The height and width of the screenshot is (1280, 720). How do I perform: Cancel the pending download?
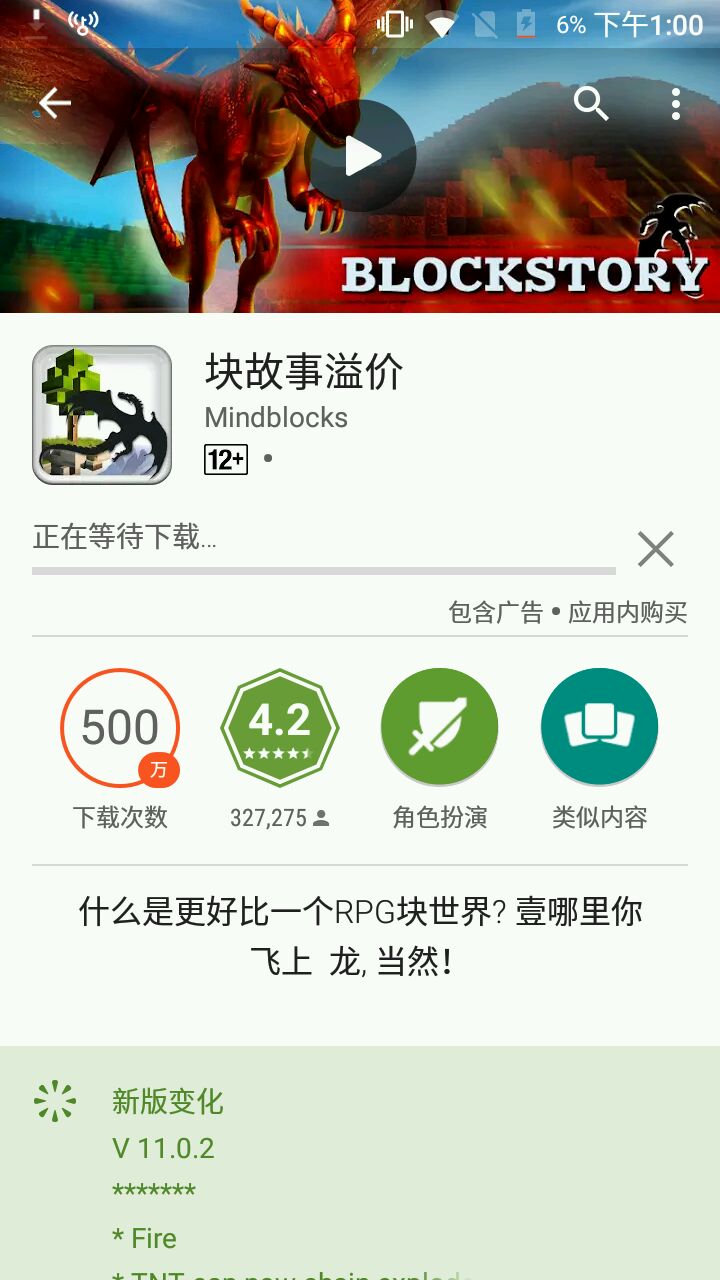(x=656, y=549)
